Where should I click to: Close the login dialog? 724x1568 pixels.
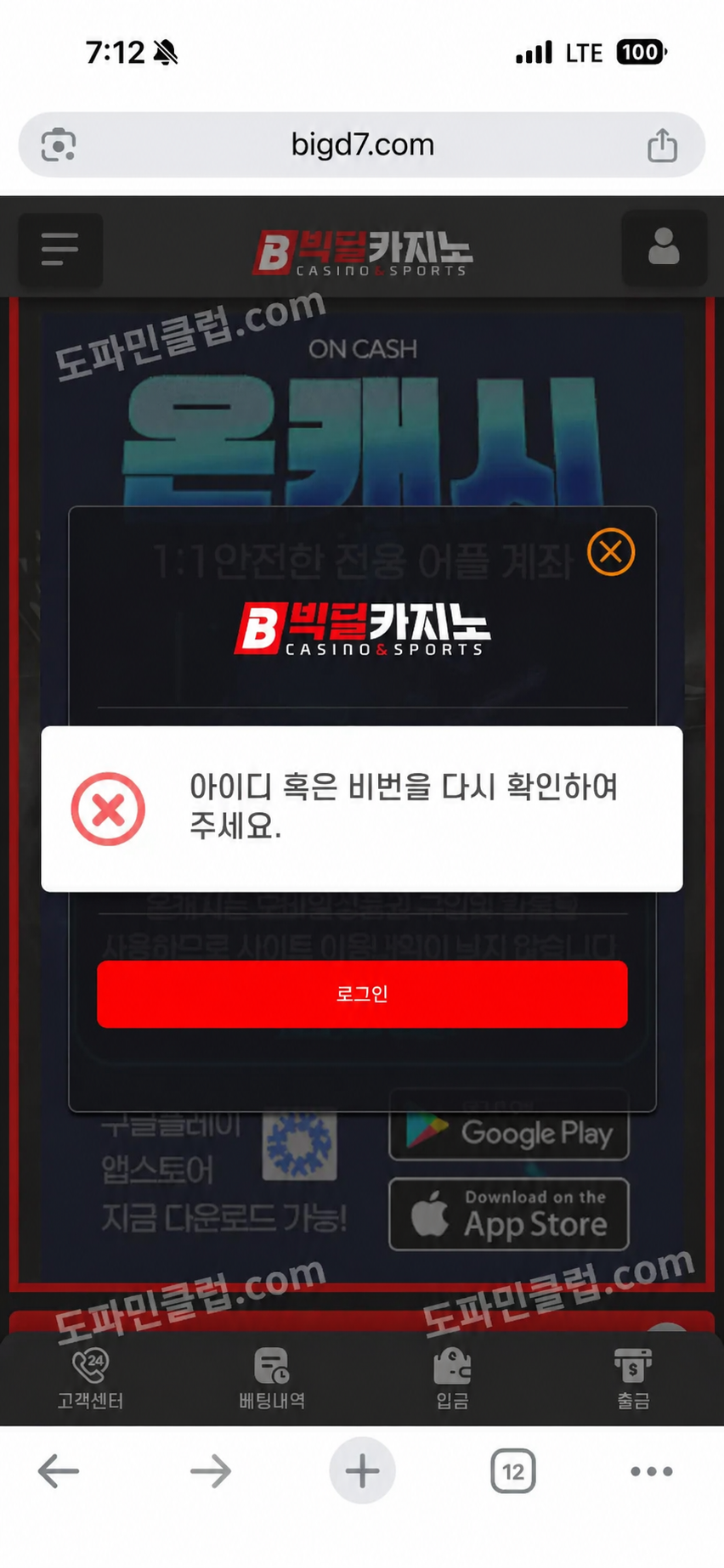pyautogui.click(x=610, y=552)
